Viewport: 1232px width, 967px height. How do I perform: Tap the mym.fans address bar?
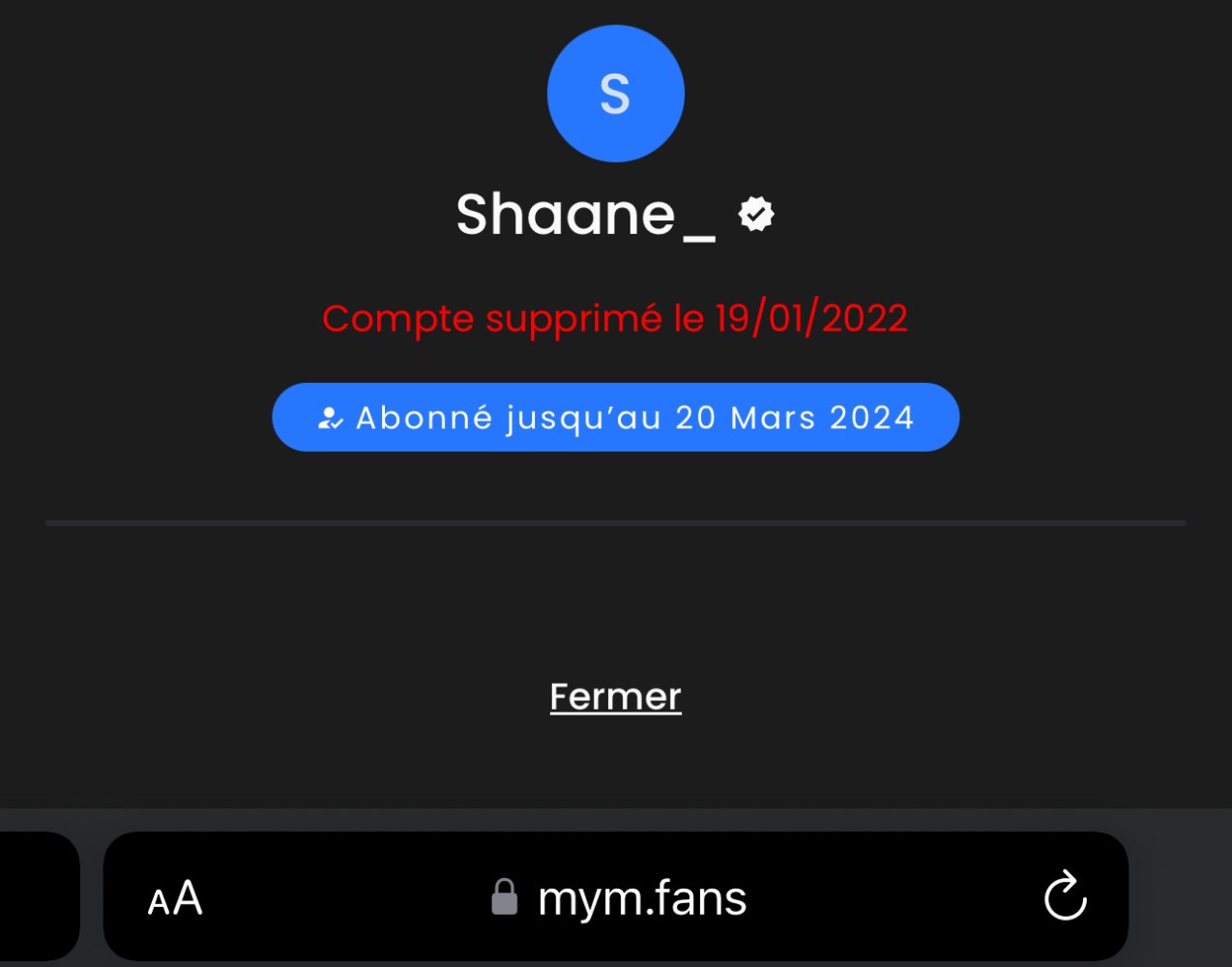(x=619, y=898)
